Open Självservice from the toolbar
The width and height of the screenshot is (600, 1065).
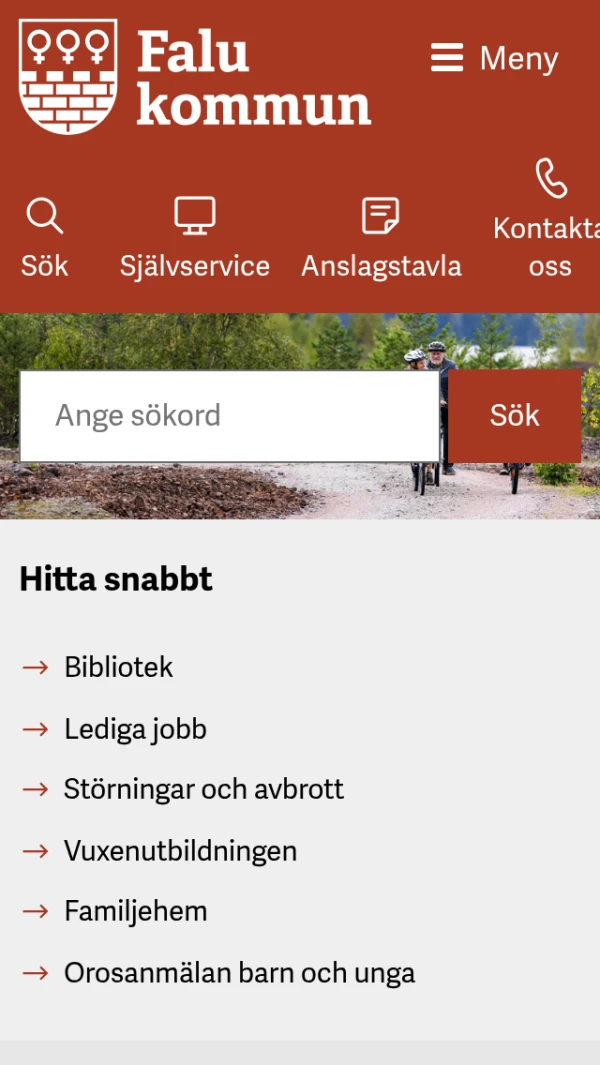[195, 238]
